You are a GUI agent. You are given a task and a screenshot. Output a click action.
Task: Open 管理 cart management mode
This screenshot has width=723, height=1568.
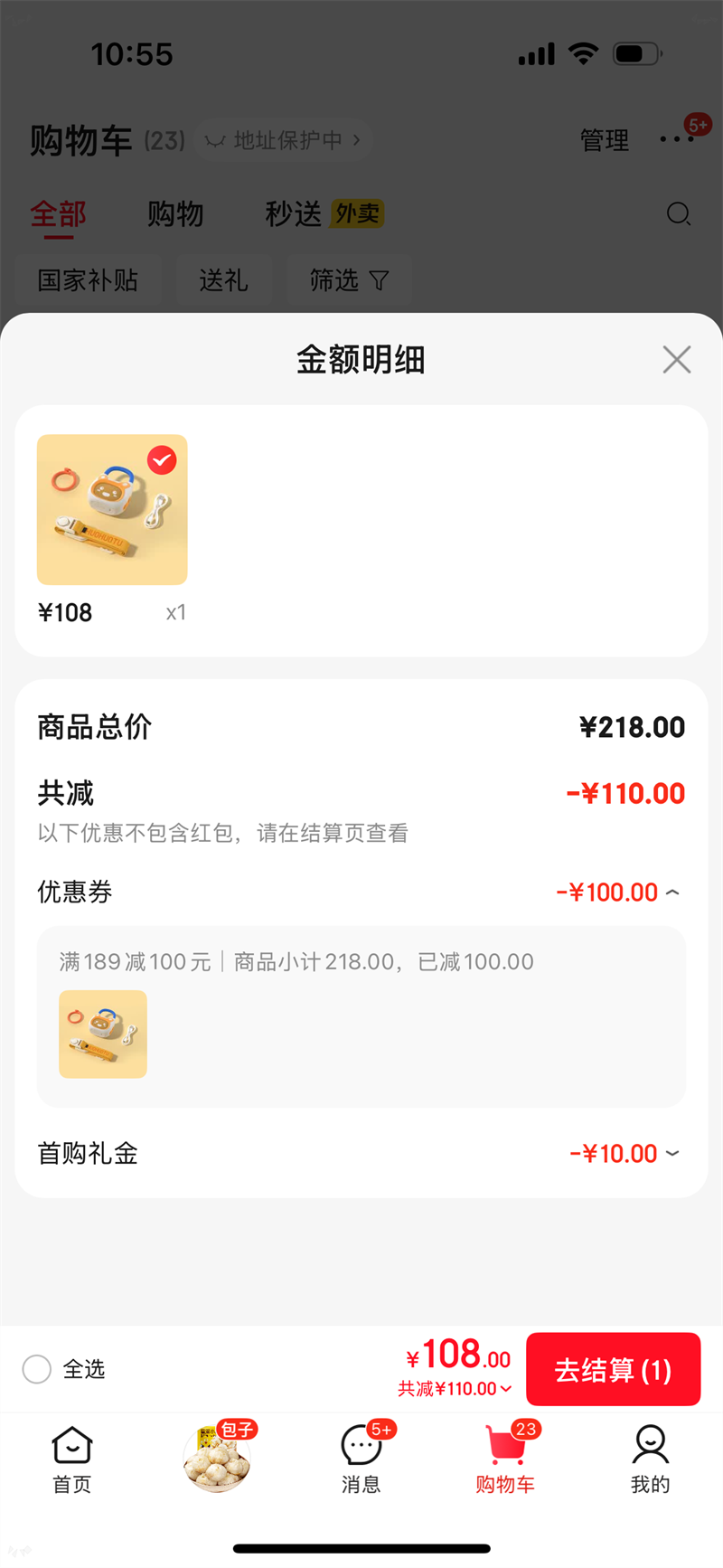[604, 140]
